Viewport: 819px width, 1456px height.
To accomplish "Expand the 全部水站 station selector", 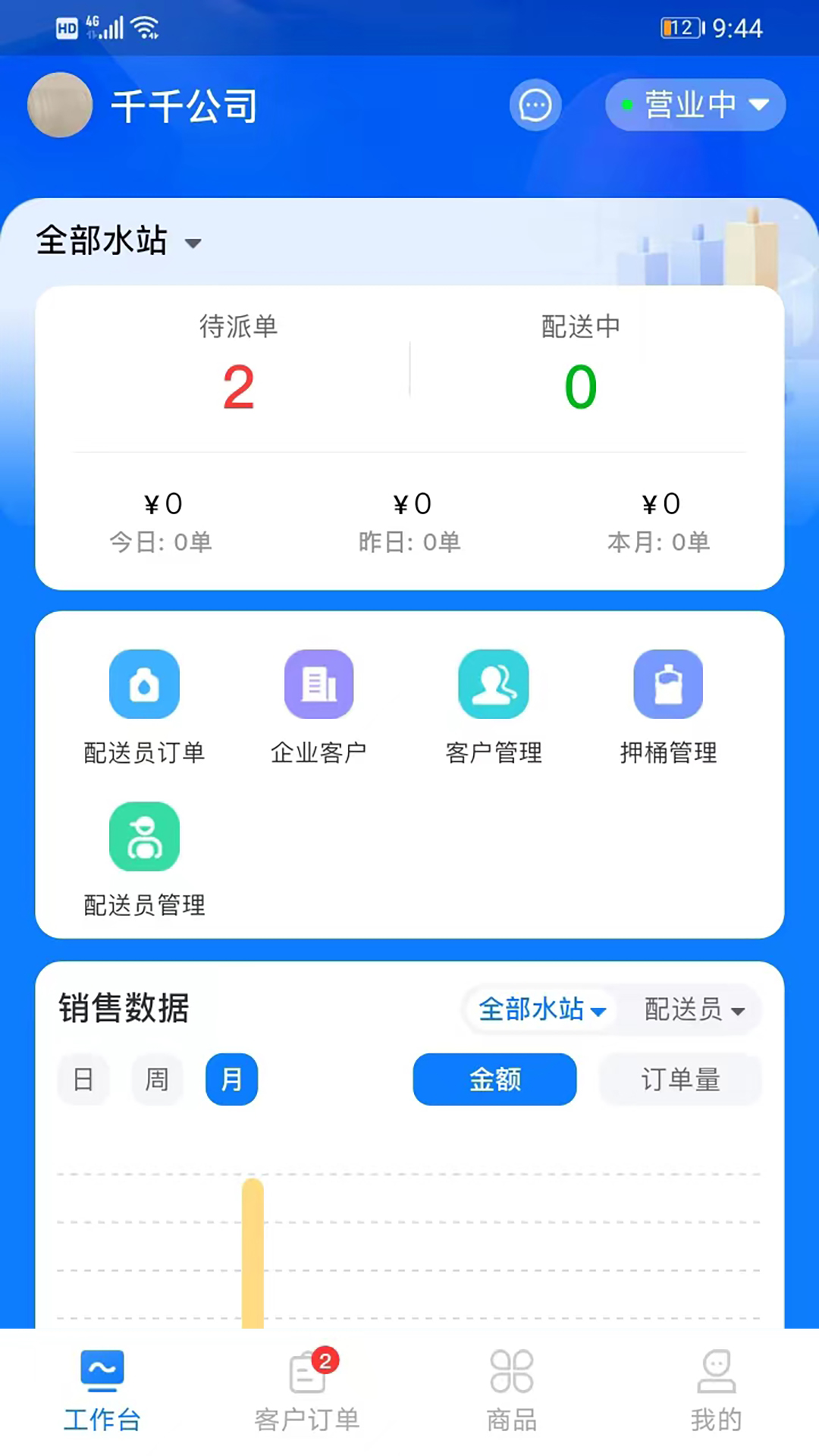I will click(118, 241).
